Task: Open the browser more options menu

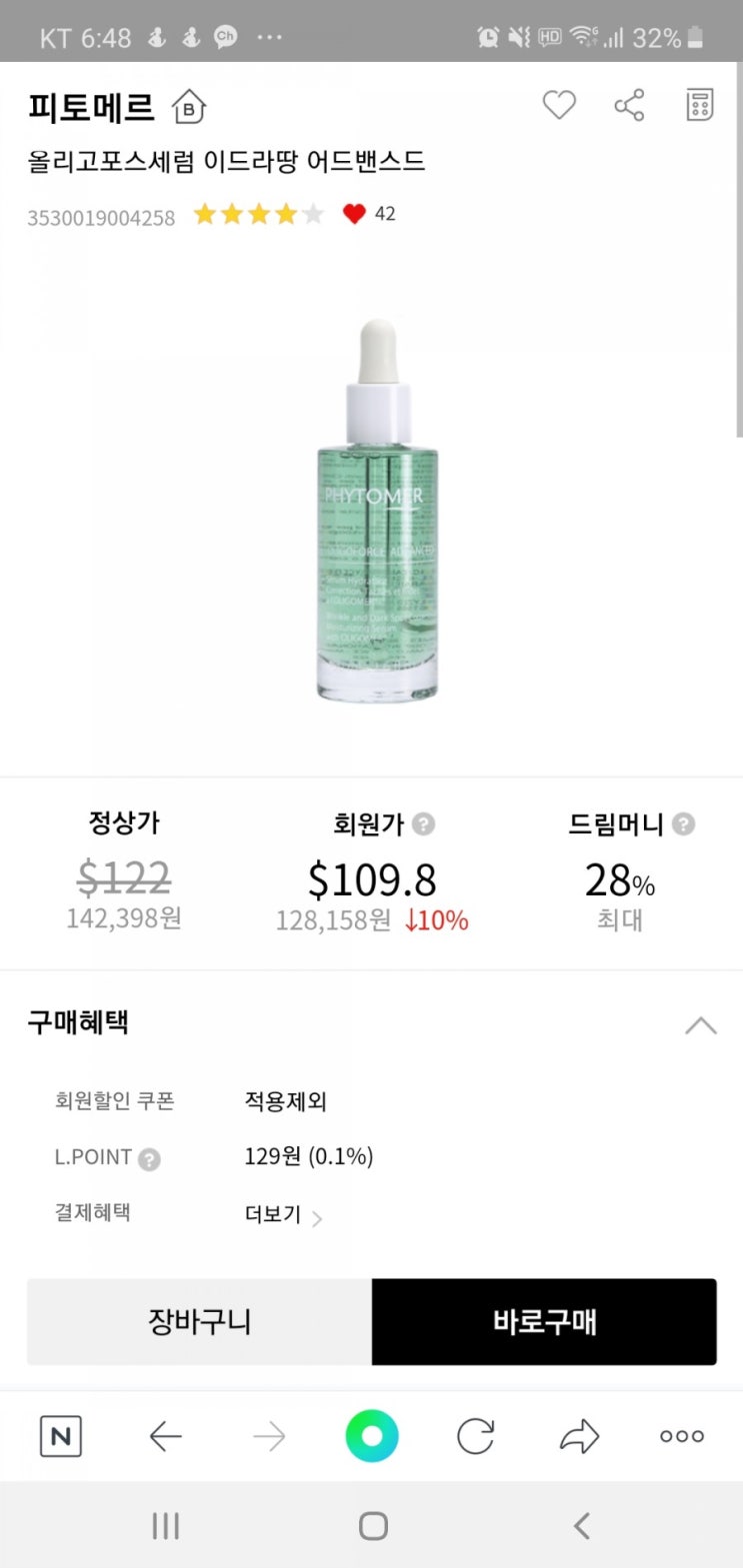Action: click(x=682, y=1437)
